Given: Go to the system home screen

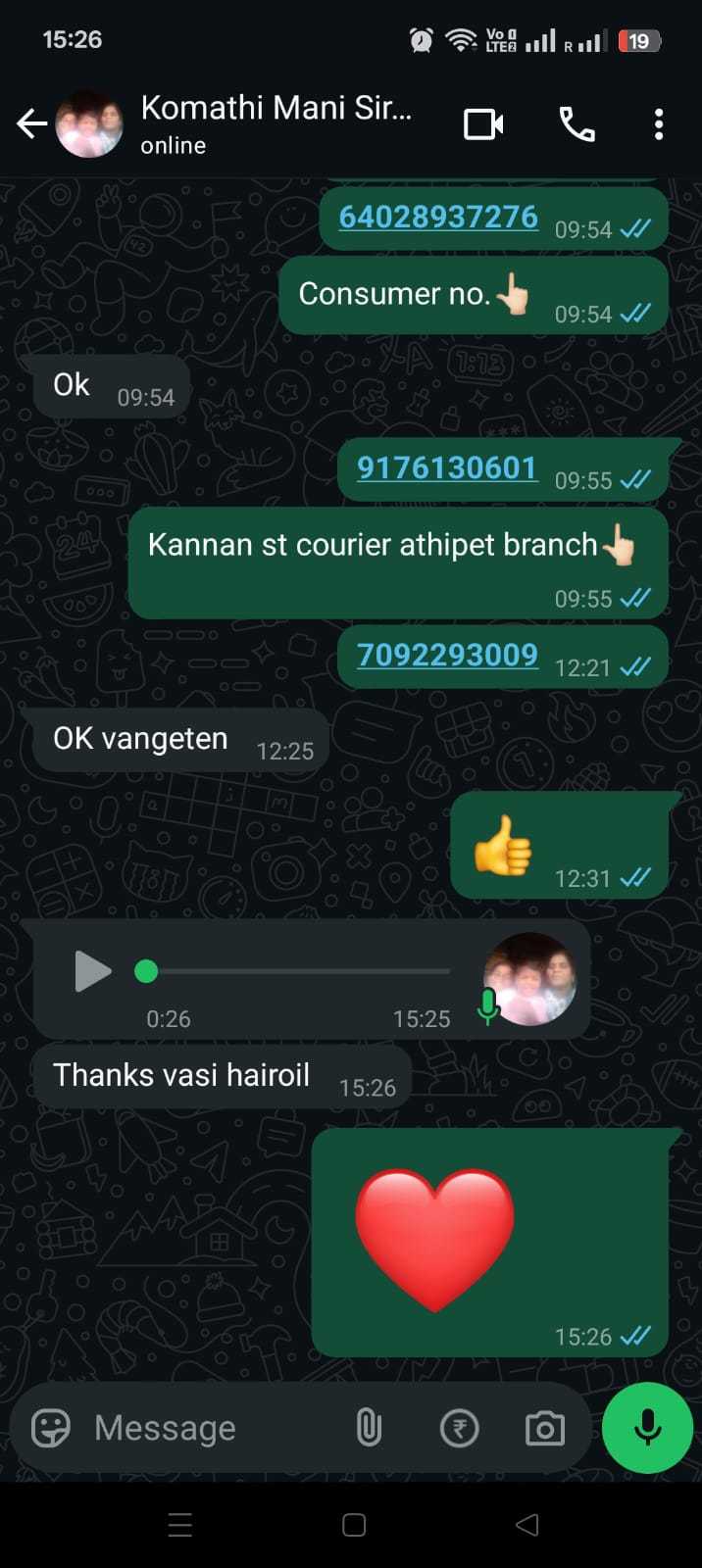Looking at the screenshot, I should pos(354,1525).
